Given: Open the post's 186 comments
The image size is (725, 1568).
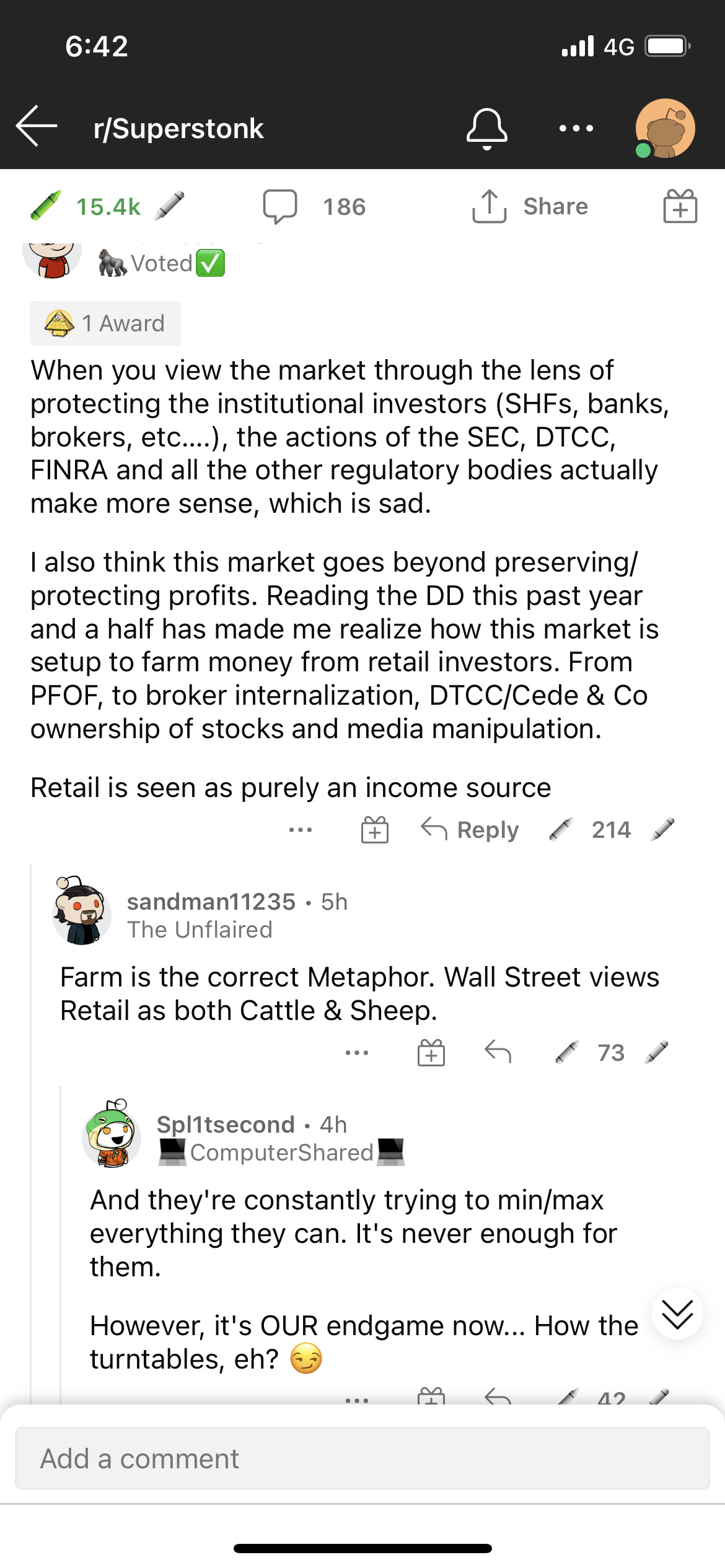Looking at the screenshot, I should click(x=314, y=206).
